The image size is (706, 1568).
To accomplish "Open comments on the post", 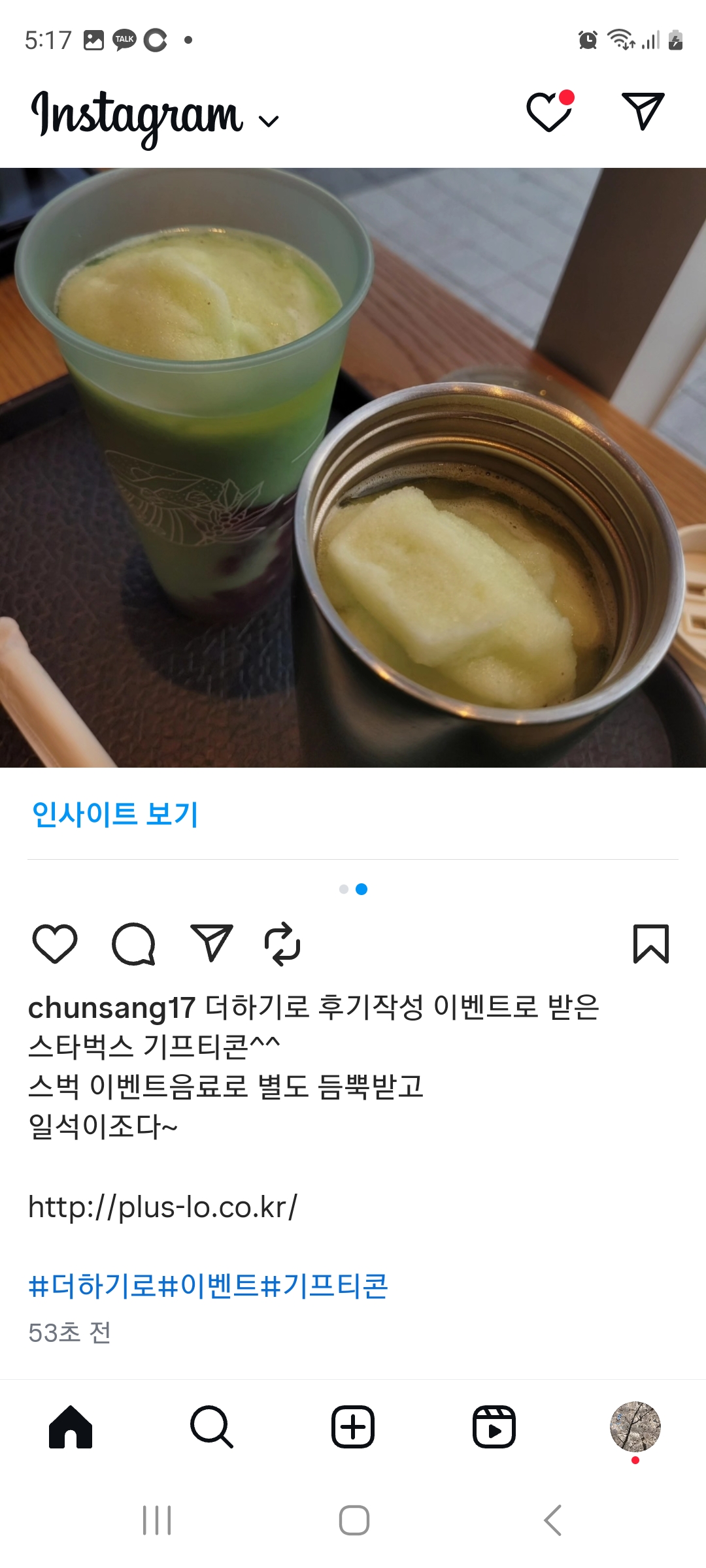I will 133,944.
